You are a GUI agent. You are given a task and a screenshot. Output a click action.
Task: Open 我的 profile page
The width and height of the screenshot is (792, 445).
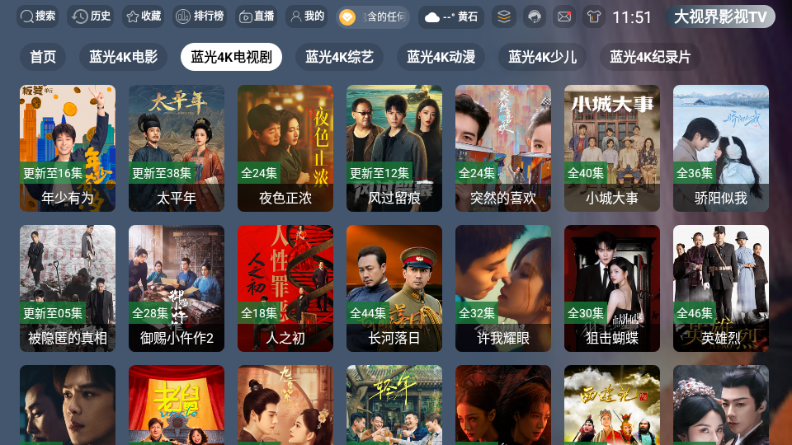307,16
